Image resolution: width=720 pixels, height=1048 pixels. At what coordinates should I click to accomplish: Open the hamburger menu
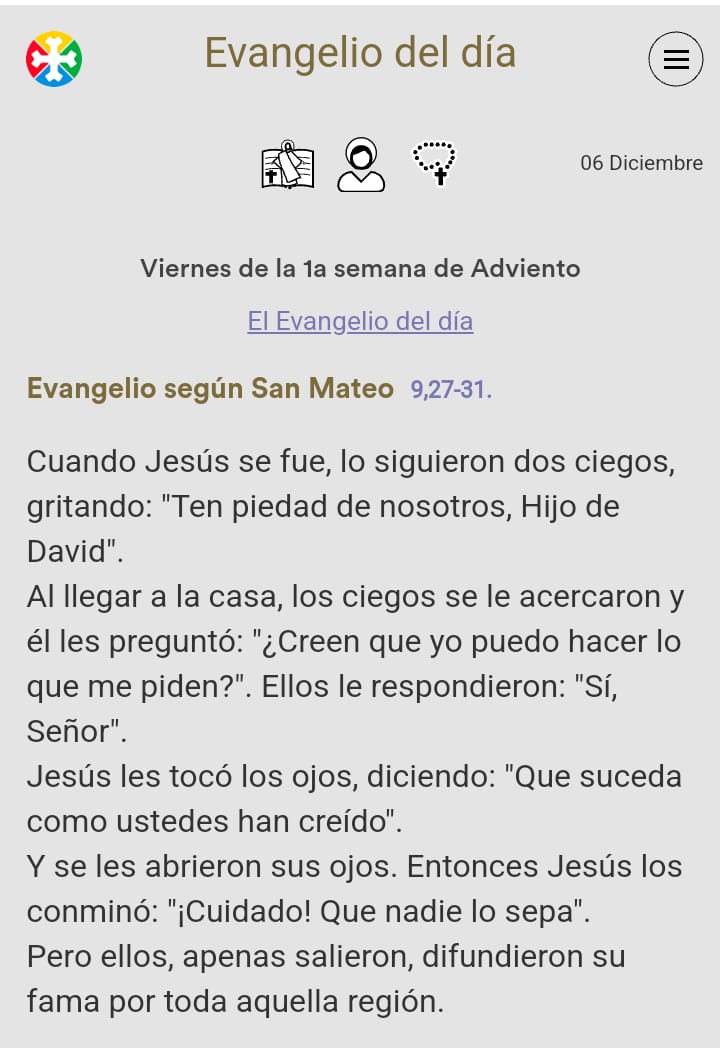(675, 59)
